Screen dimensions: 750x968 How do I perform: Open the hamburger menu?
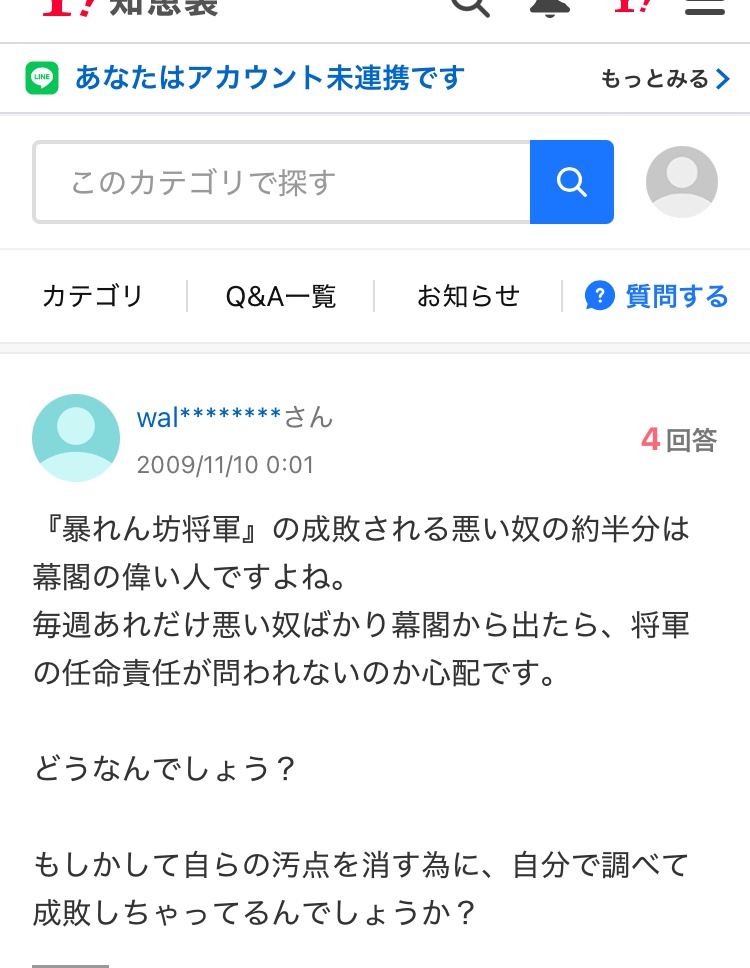pos(705,6)
